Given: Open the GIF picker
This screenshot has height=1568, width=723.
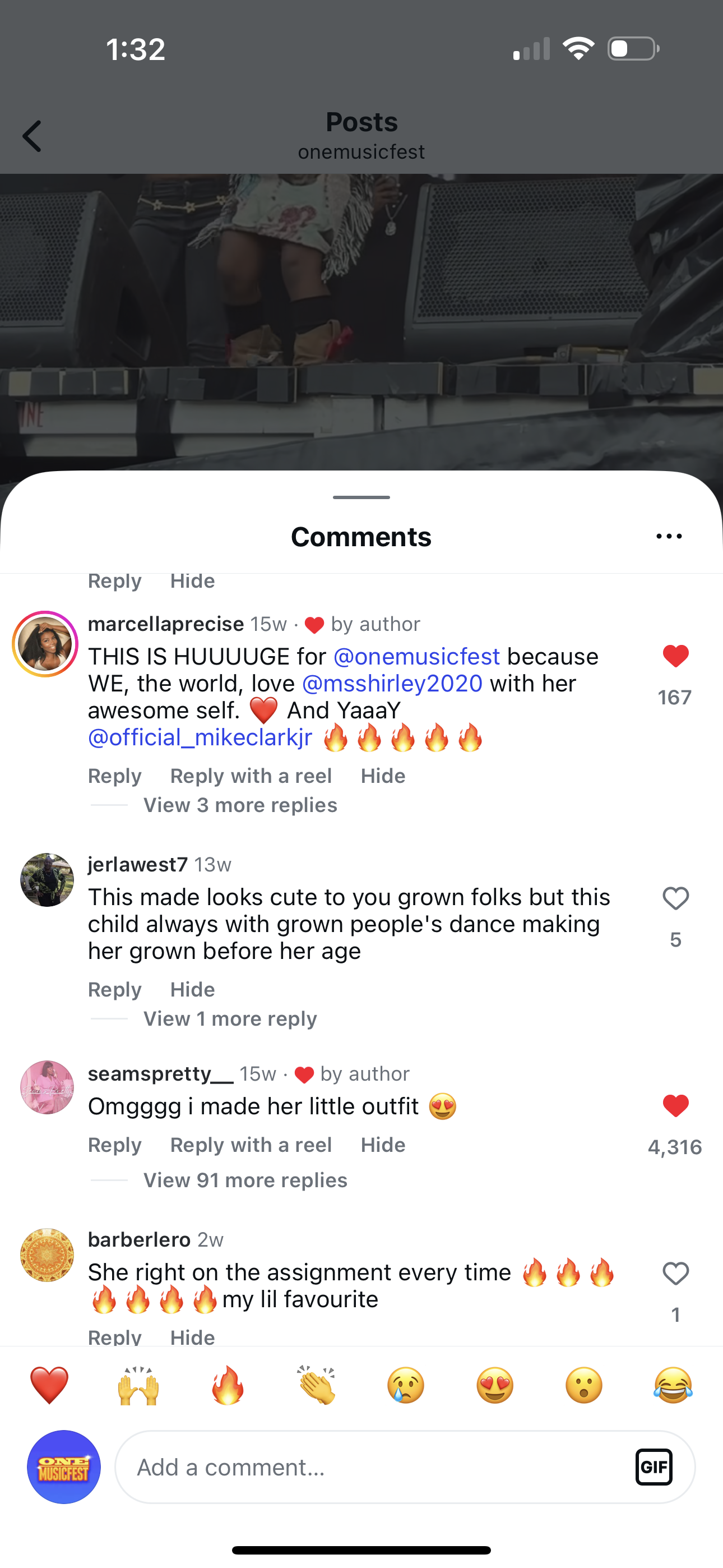Looking at the screenshot, I should coord(654,1468).
